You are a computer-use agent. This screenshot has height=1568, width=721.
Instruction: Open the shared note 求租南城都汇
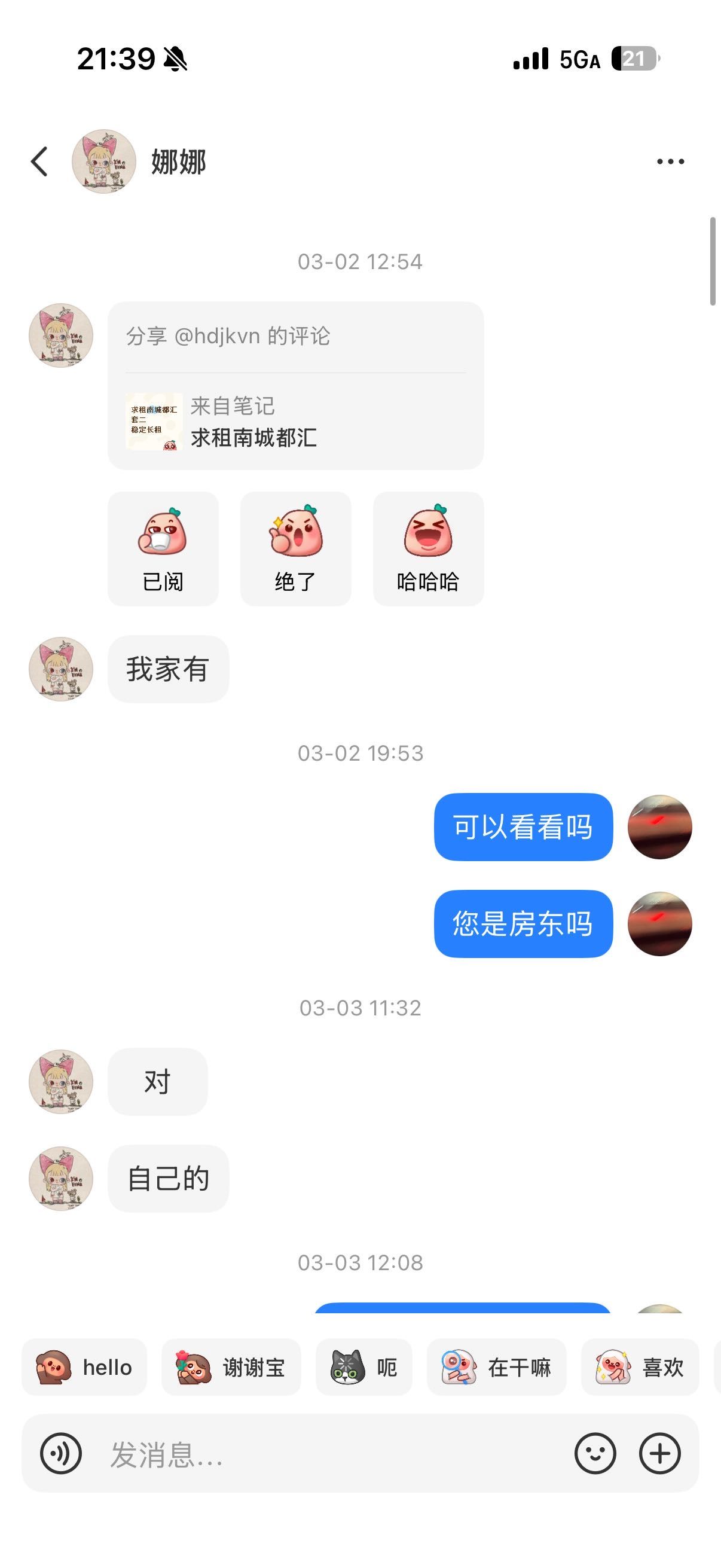click(296, 422)
